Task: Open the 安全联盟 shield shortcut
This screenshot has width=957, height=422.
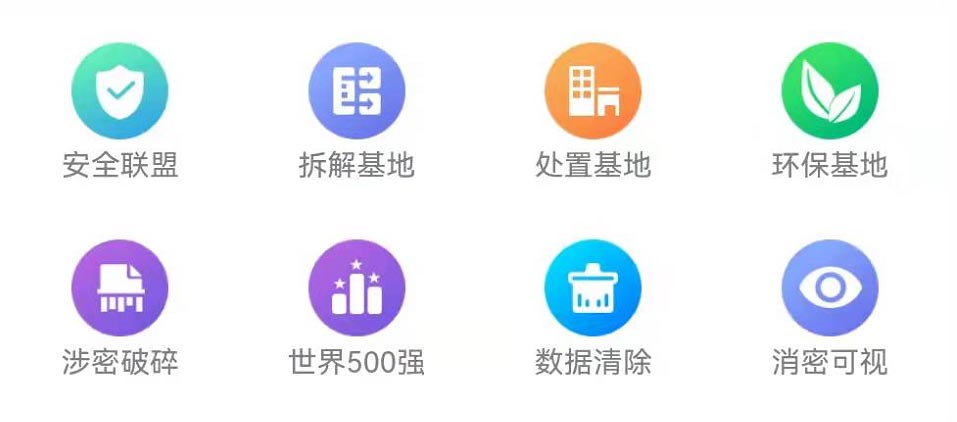Action: coord(120,91)
